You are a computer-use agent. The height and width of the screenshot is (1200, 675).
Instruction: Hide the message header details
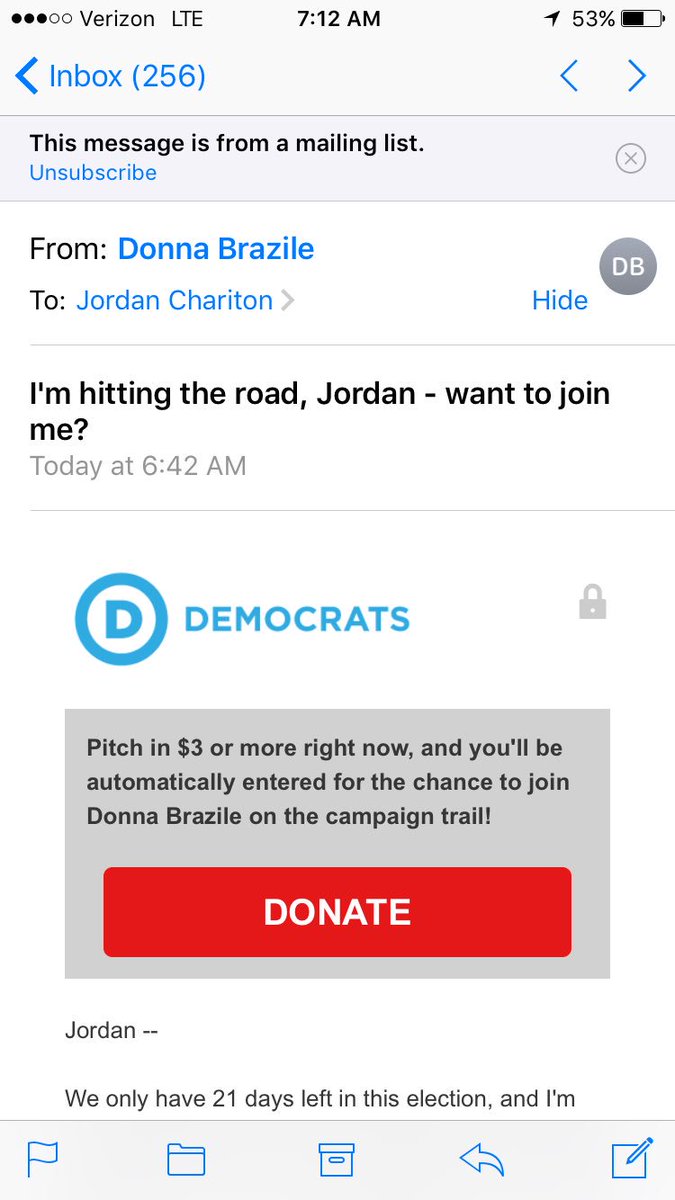click(559, 300)
